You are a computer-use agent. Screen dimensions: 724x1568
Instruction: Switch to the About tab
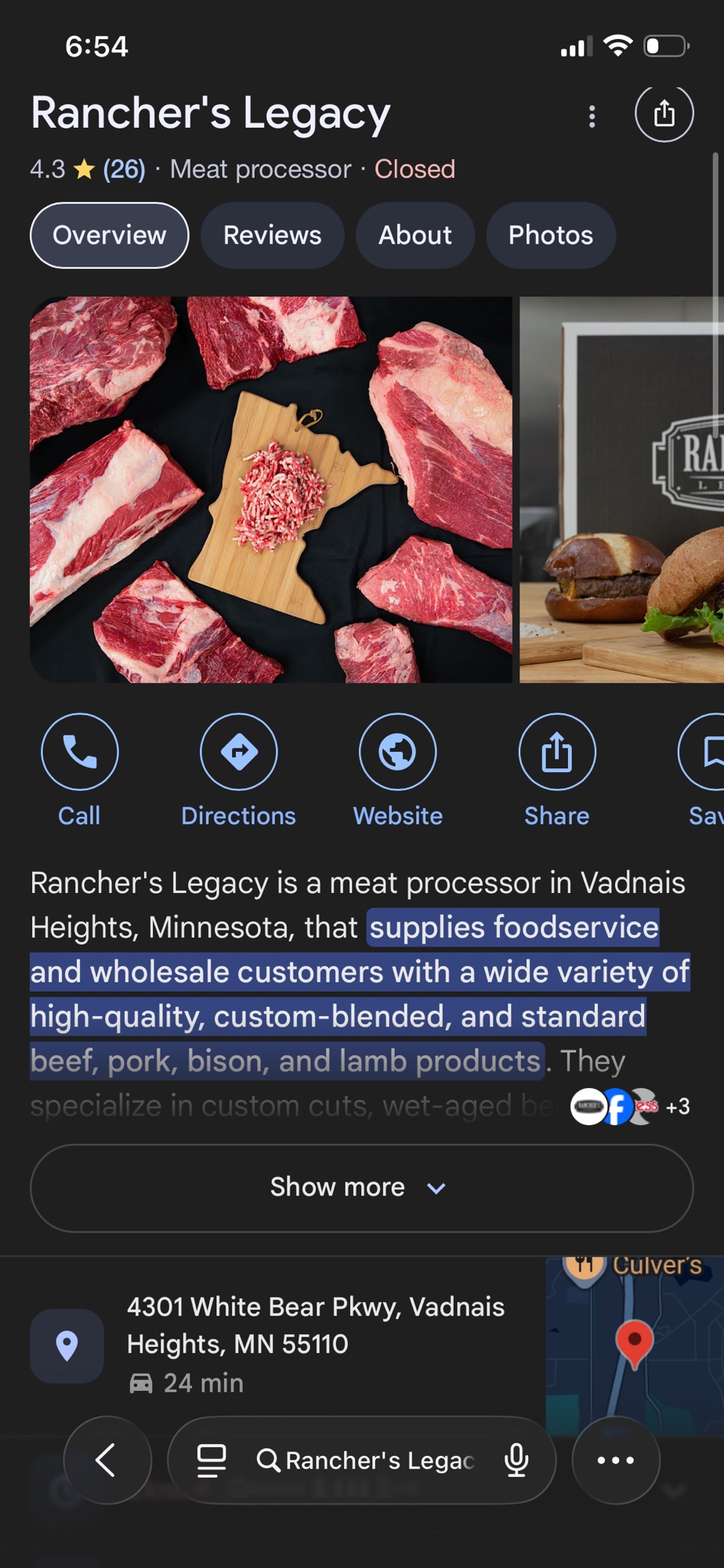click(x=414, y=235)
